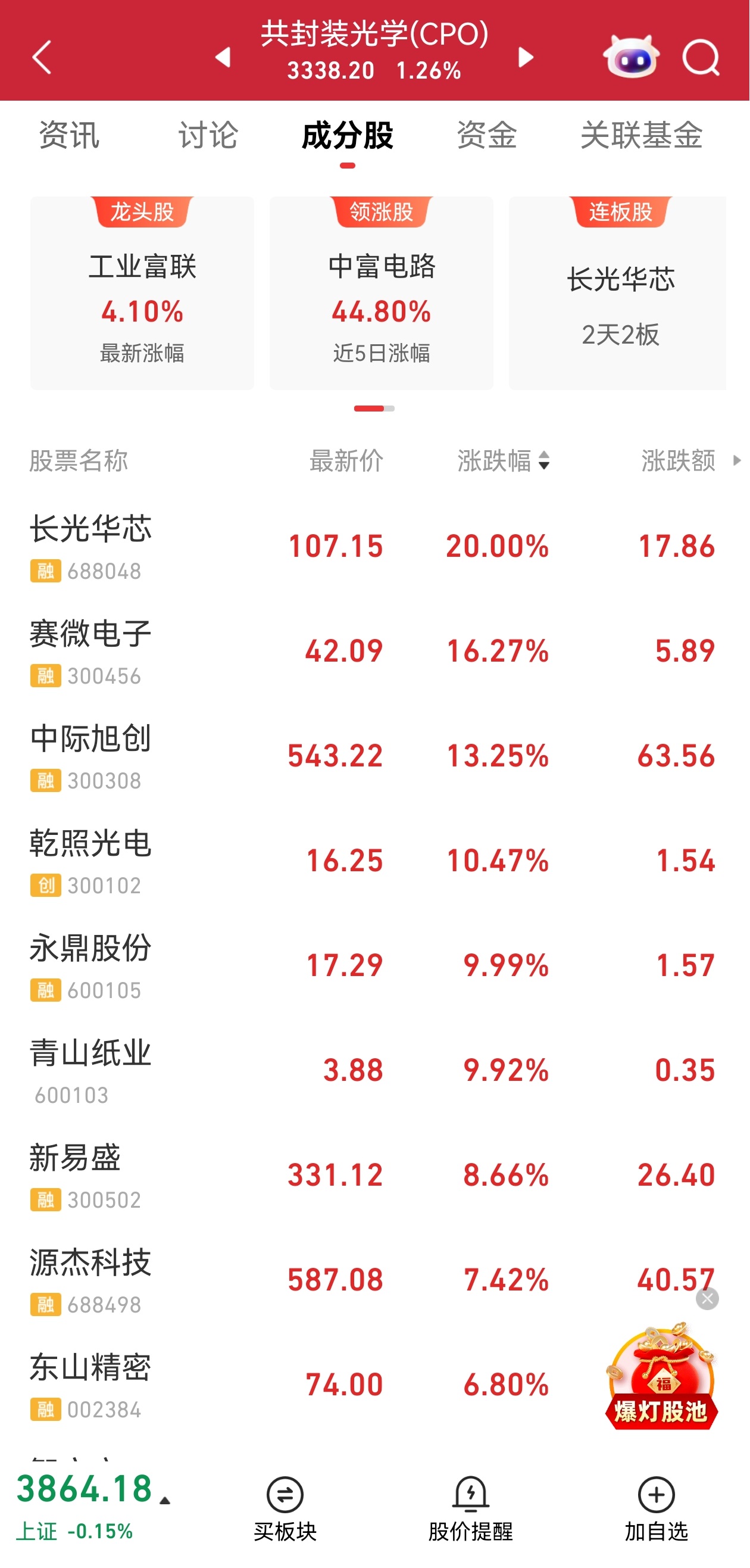Open the robot assistant icon
Image resolution: width=750 pixels, height=1568 pixels.
[x=631, y=57]
